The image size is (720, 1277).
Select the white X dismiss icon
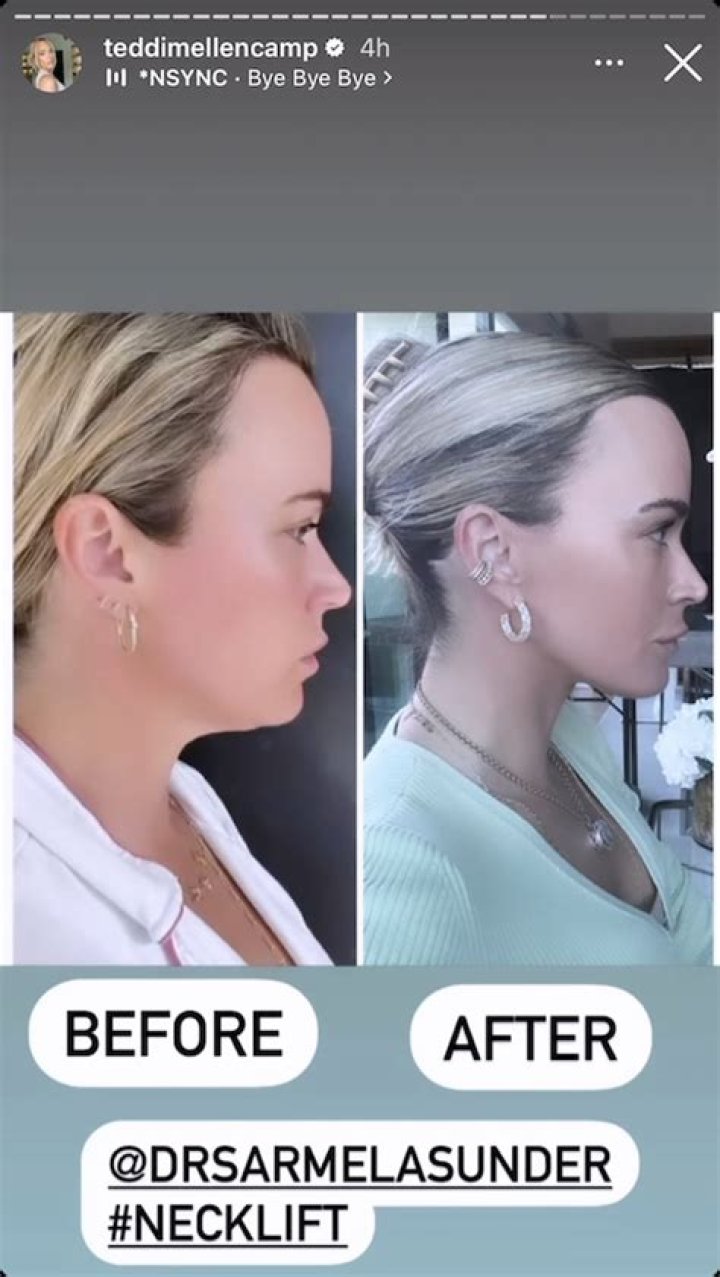[x=683, y=62]
